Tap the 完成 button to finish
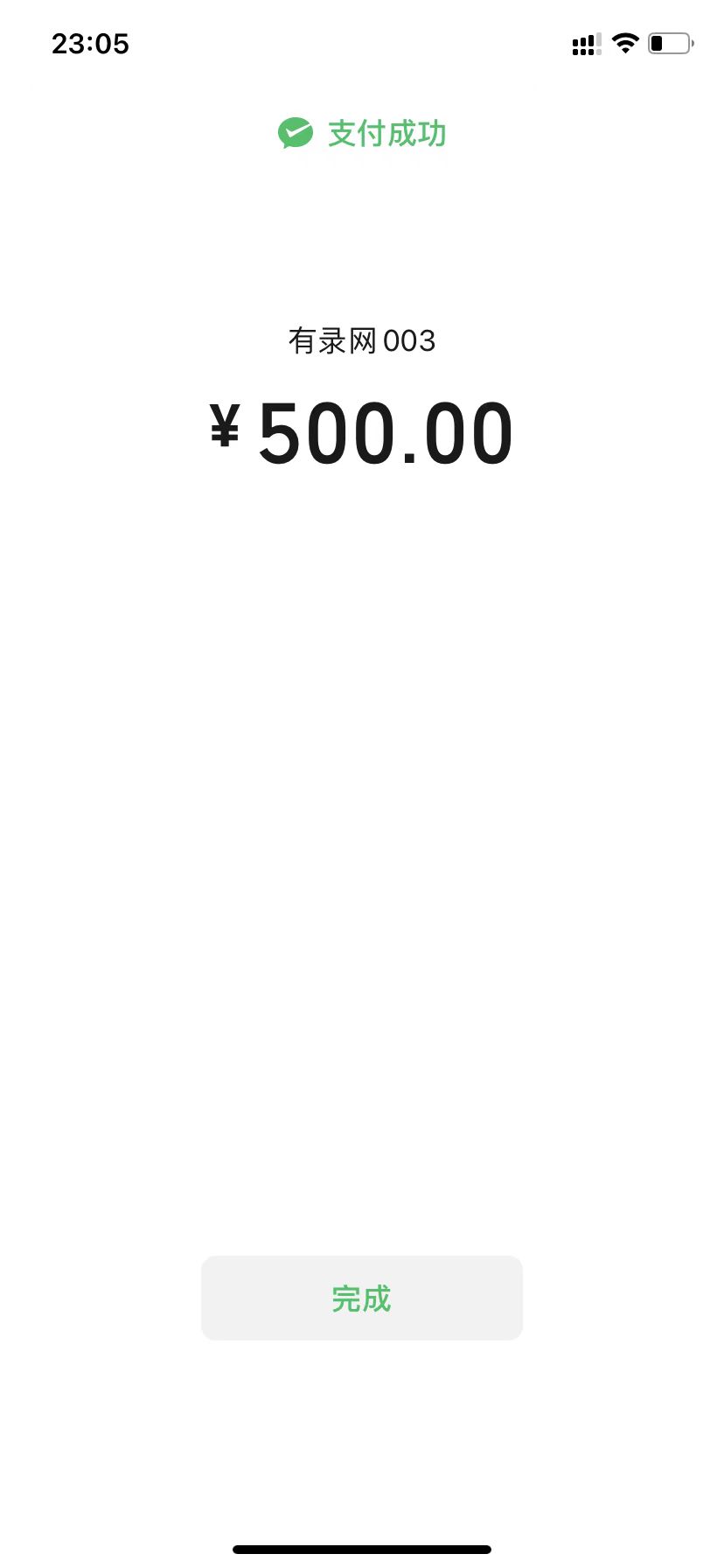The image size is (724, 1568). (x=361, y=1298)
